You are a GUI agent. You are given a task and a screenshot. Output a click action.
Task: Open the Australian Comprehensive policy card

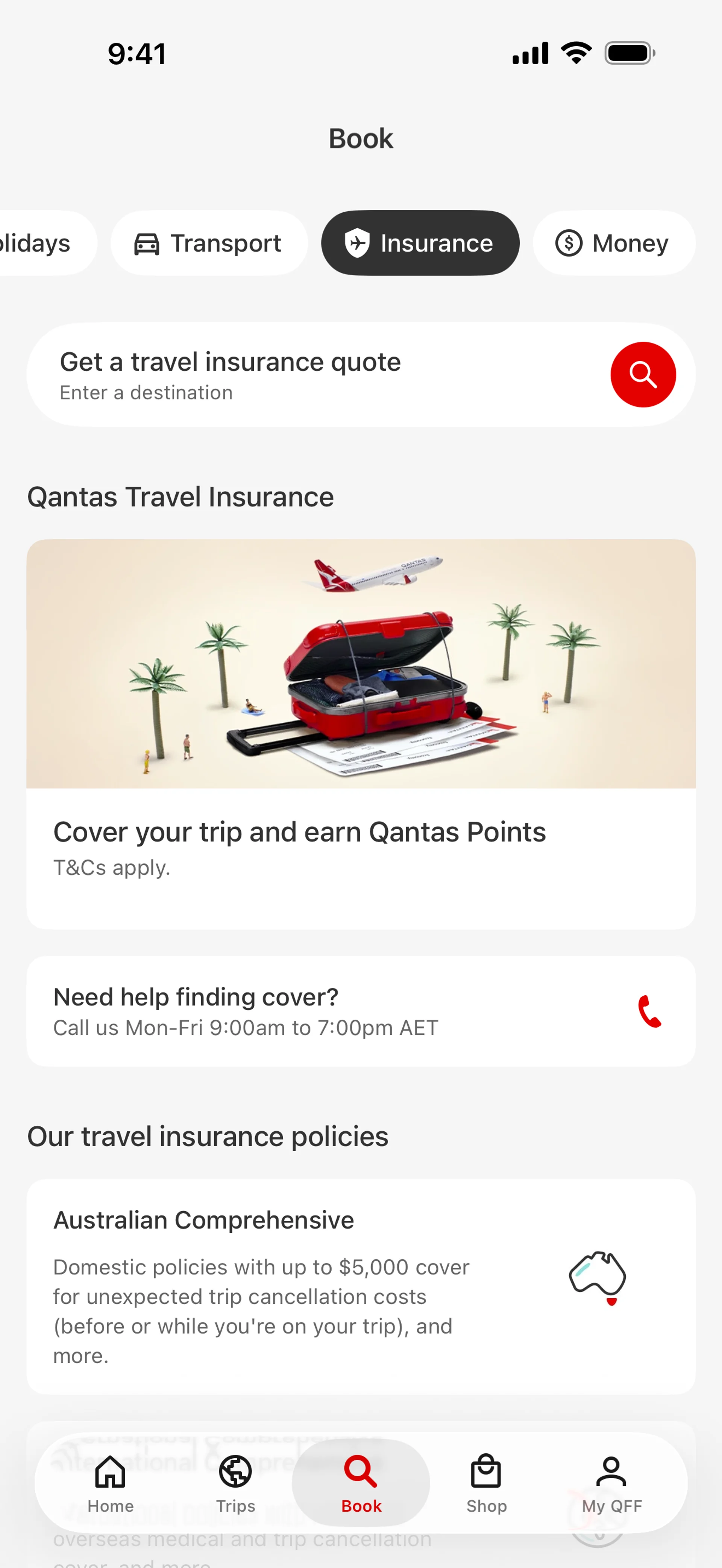(360, 1286)
